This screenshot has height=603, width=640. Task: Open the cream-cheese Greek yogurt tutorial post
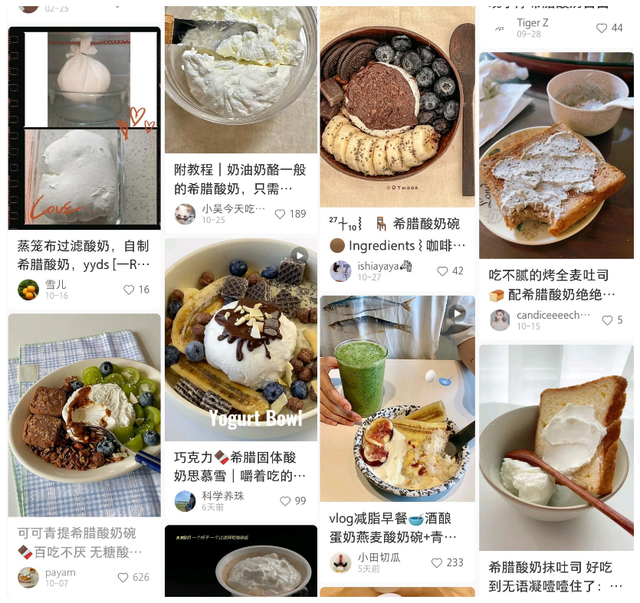[x=240, y=80]
